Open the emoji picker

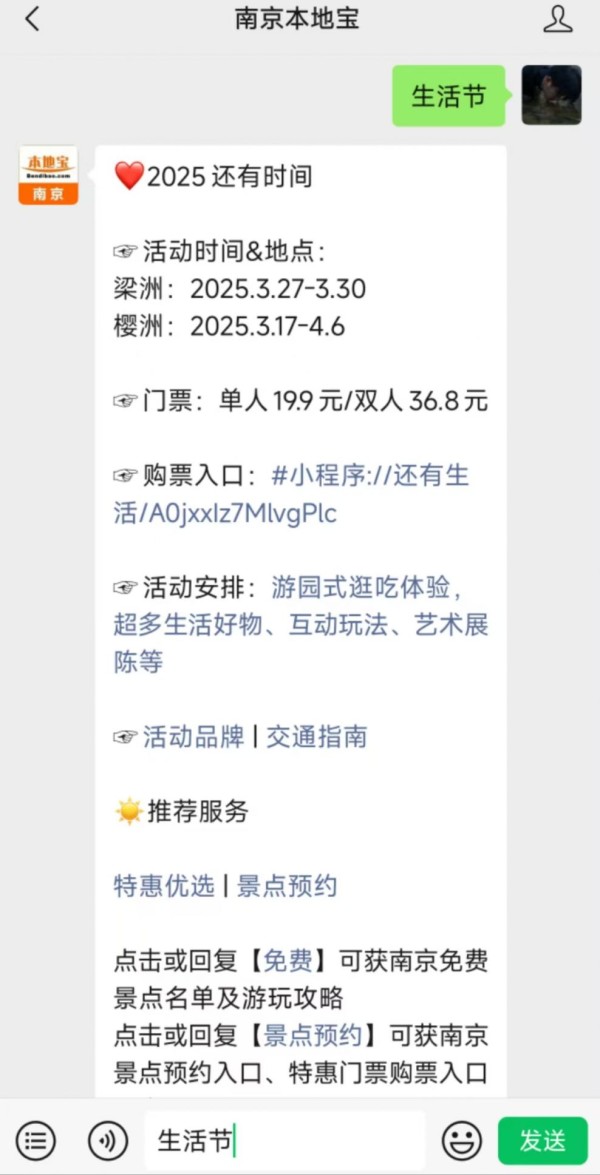tap(462, 1140)
